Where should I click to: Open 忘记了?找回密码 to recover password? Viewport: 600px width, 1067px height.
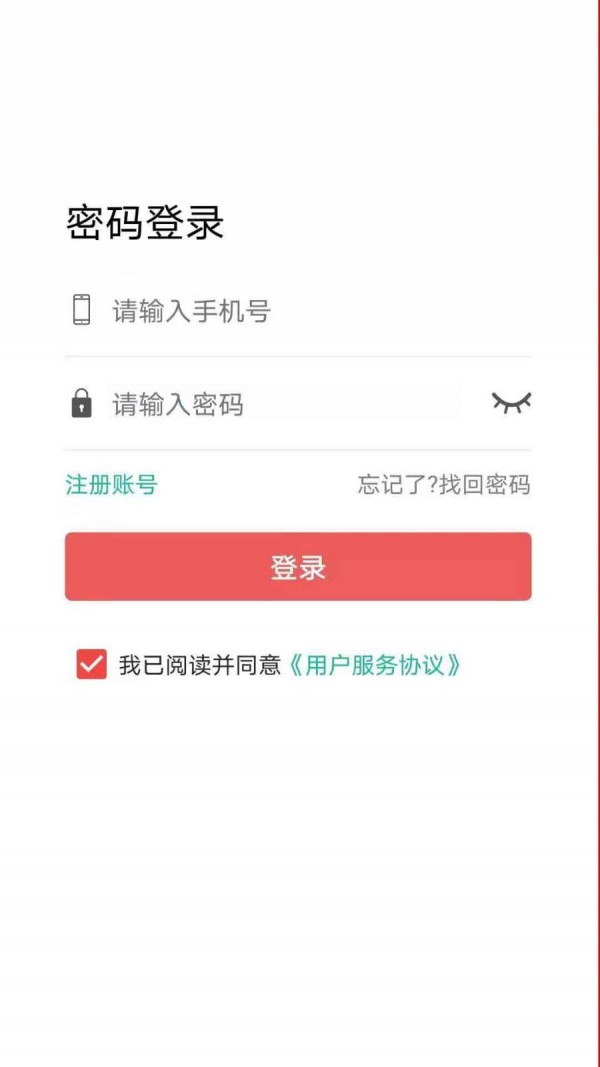point(444,485)
